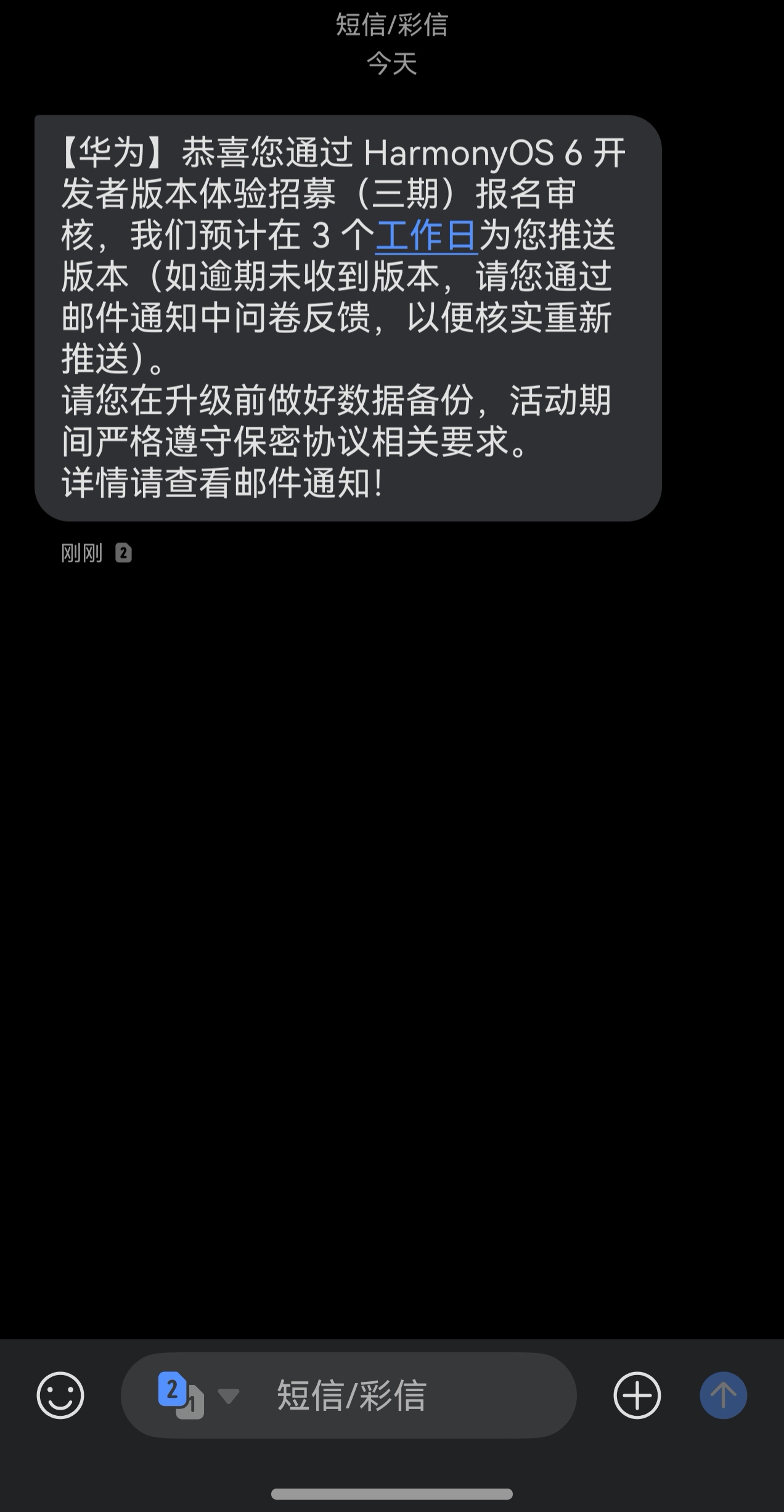Tap the underlined 工作日 link

tap(426, 236)
